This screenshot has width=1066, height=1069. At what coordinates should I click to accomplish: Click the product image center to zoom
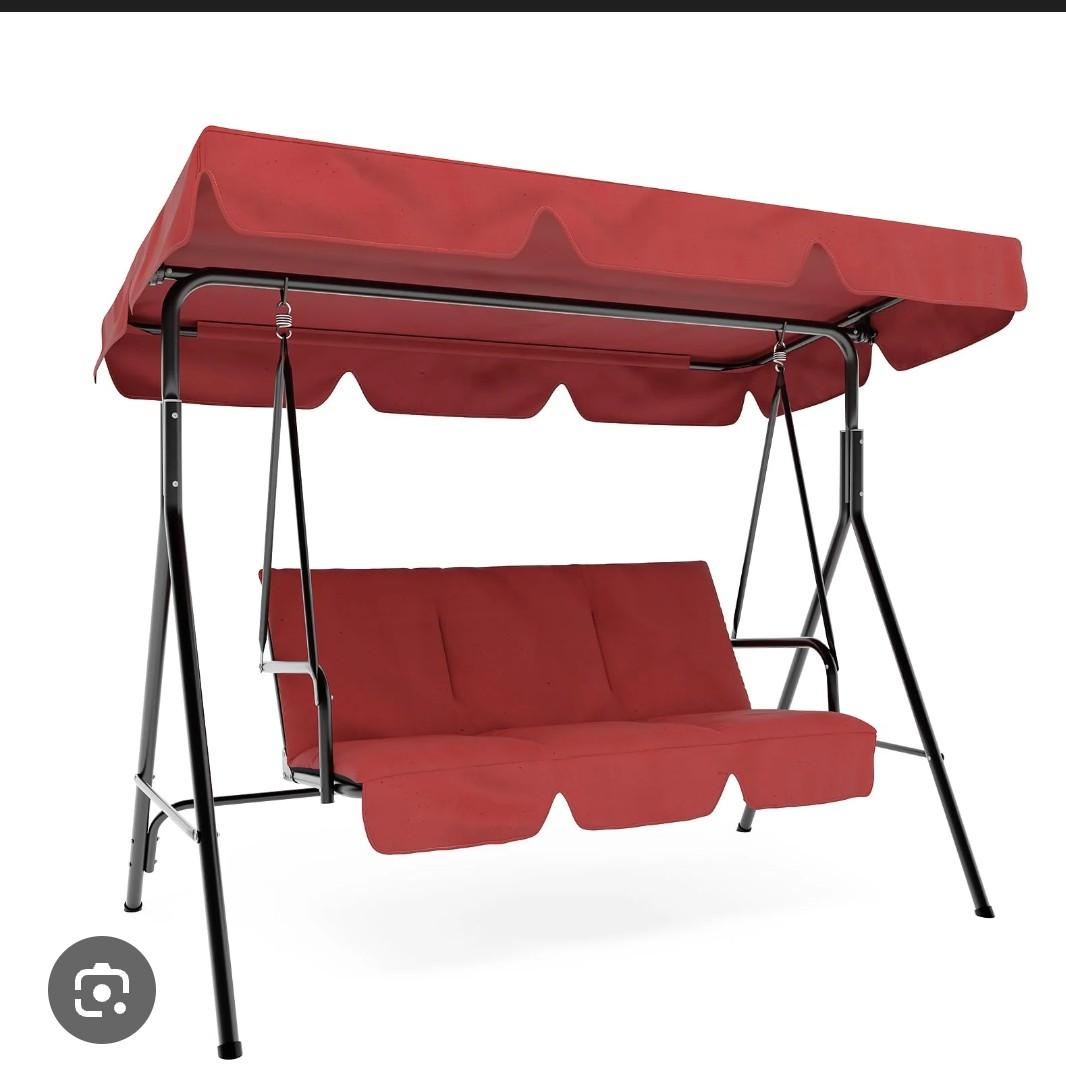(x=533, y=534)
